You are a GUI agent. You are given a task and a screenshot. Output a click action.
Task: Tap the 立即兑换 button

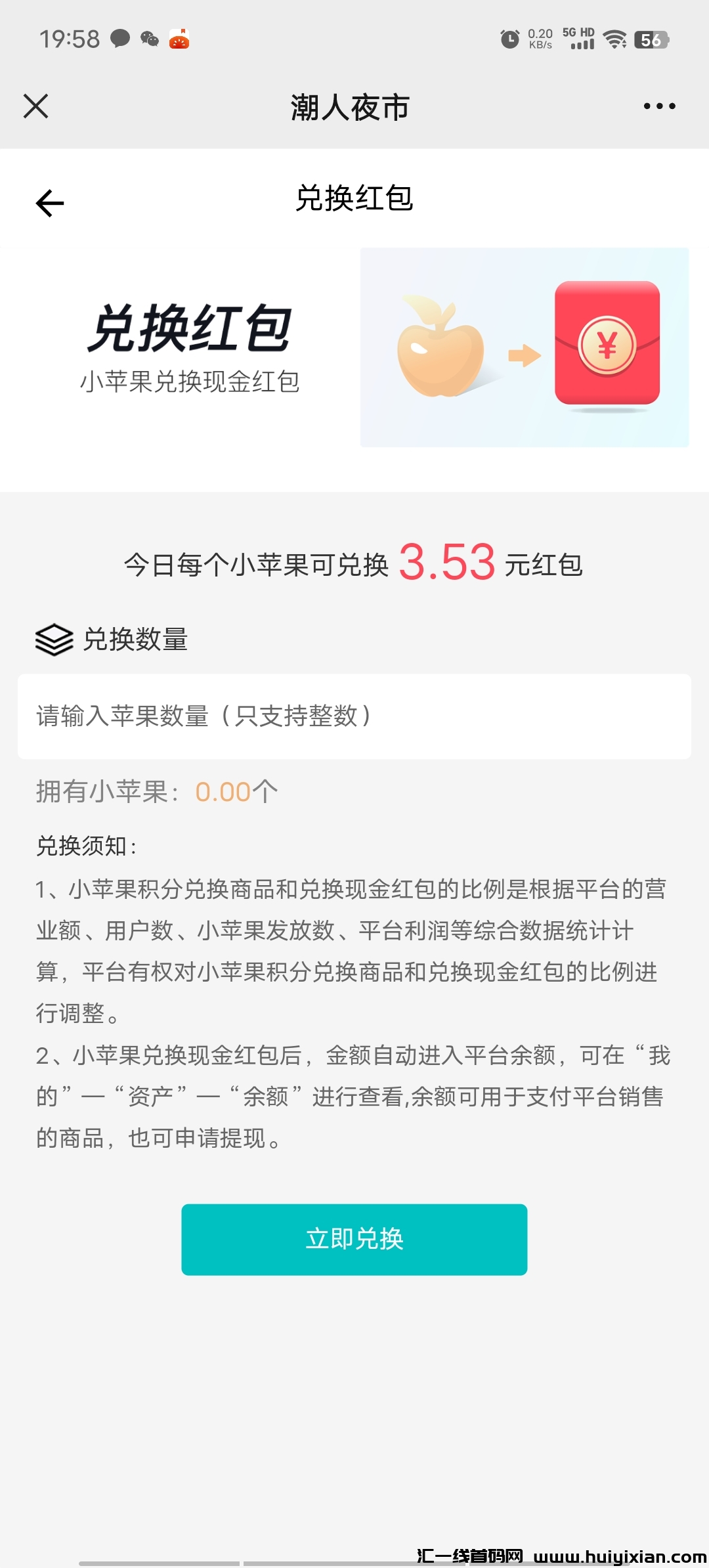click(x=354, y=1239)
